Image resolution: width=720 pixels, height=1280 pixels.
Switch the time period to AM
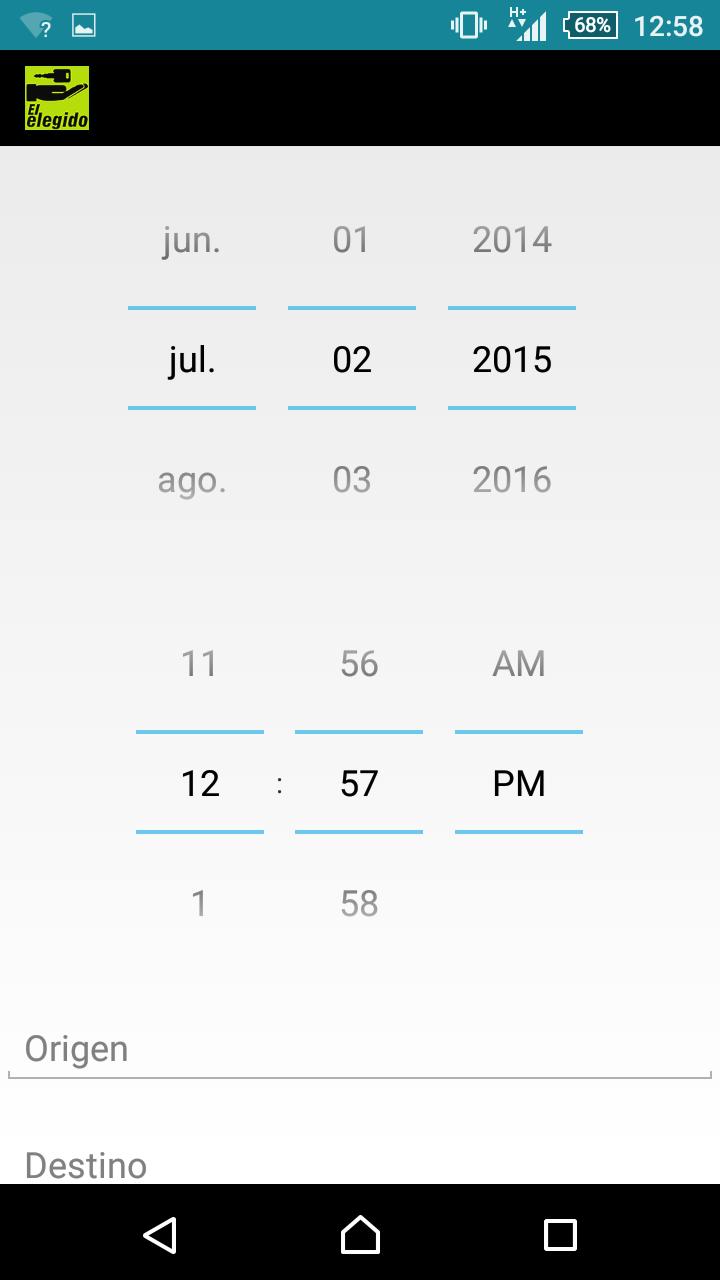(x=518, y=664)
